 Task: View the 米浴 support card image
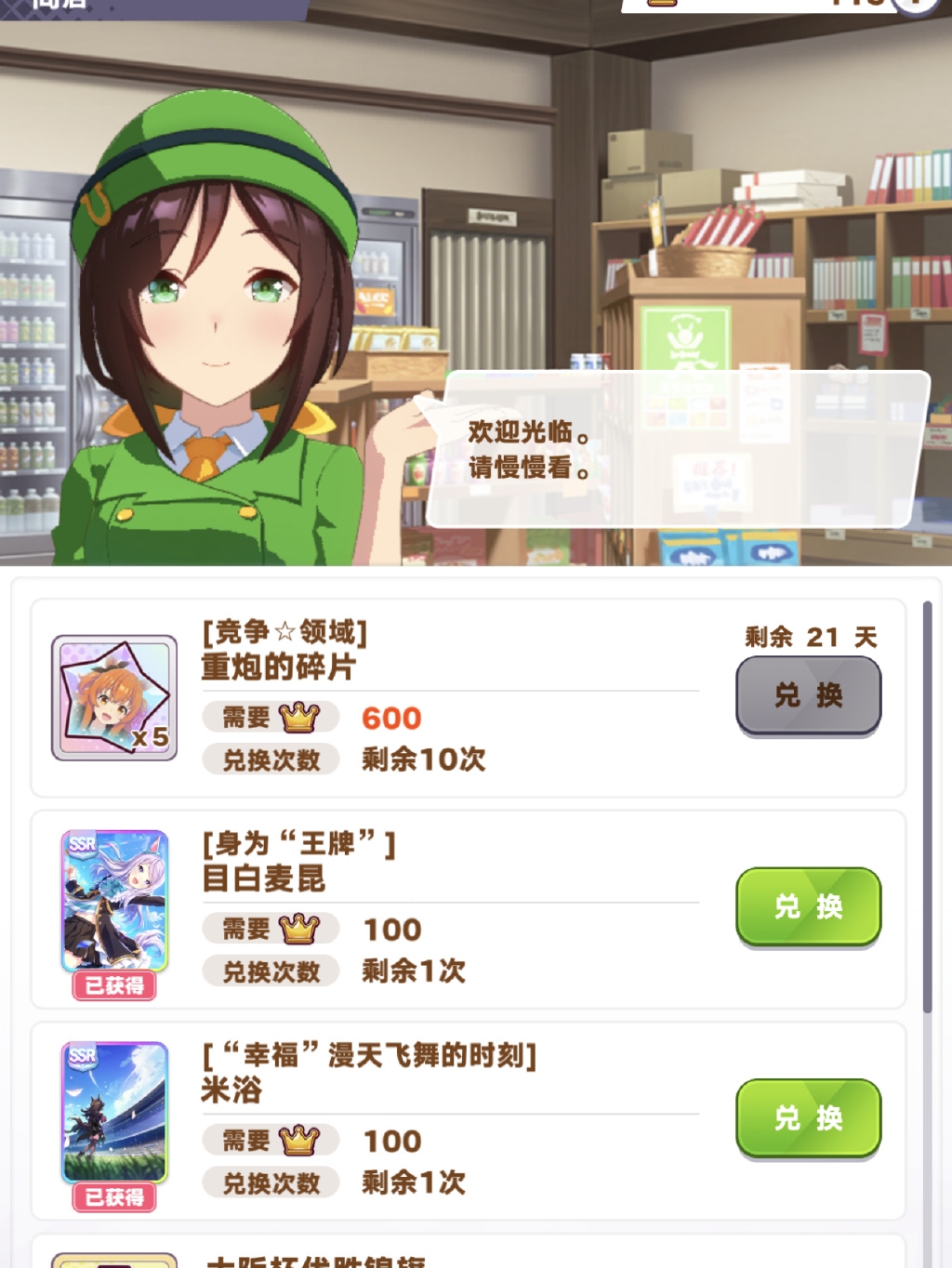tap(114, 1113)
